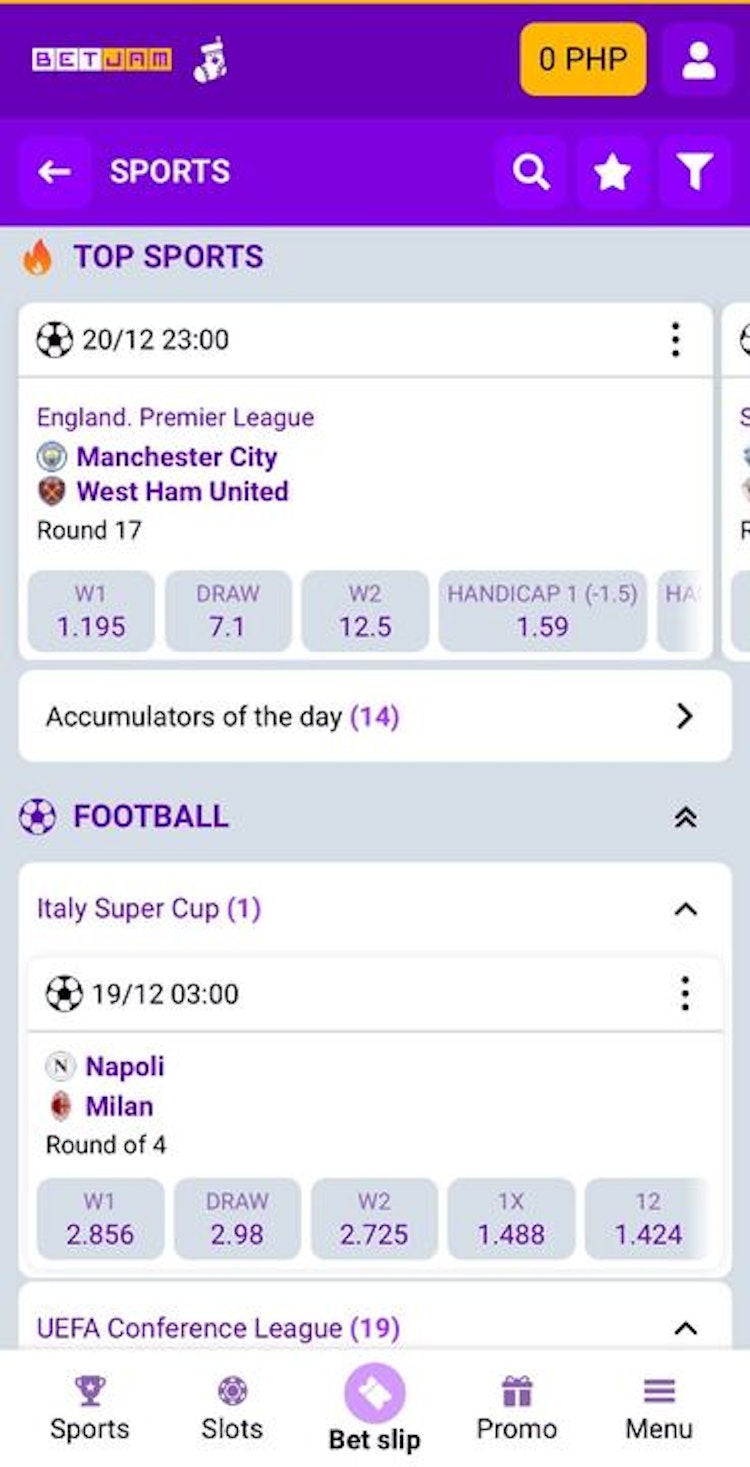The height and width of the screenshot is (1467, 750).
Task: Open the Menu via the hamburger icon
Action: tap(658, 1405)
